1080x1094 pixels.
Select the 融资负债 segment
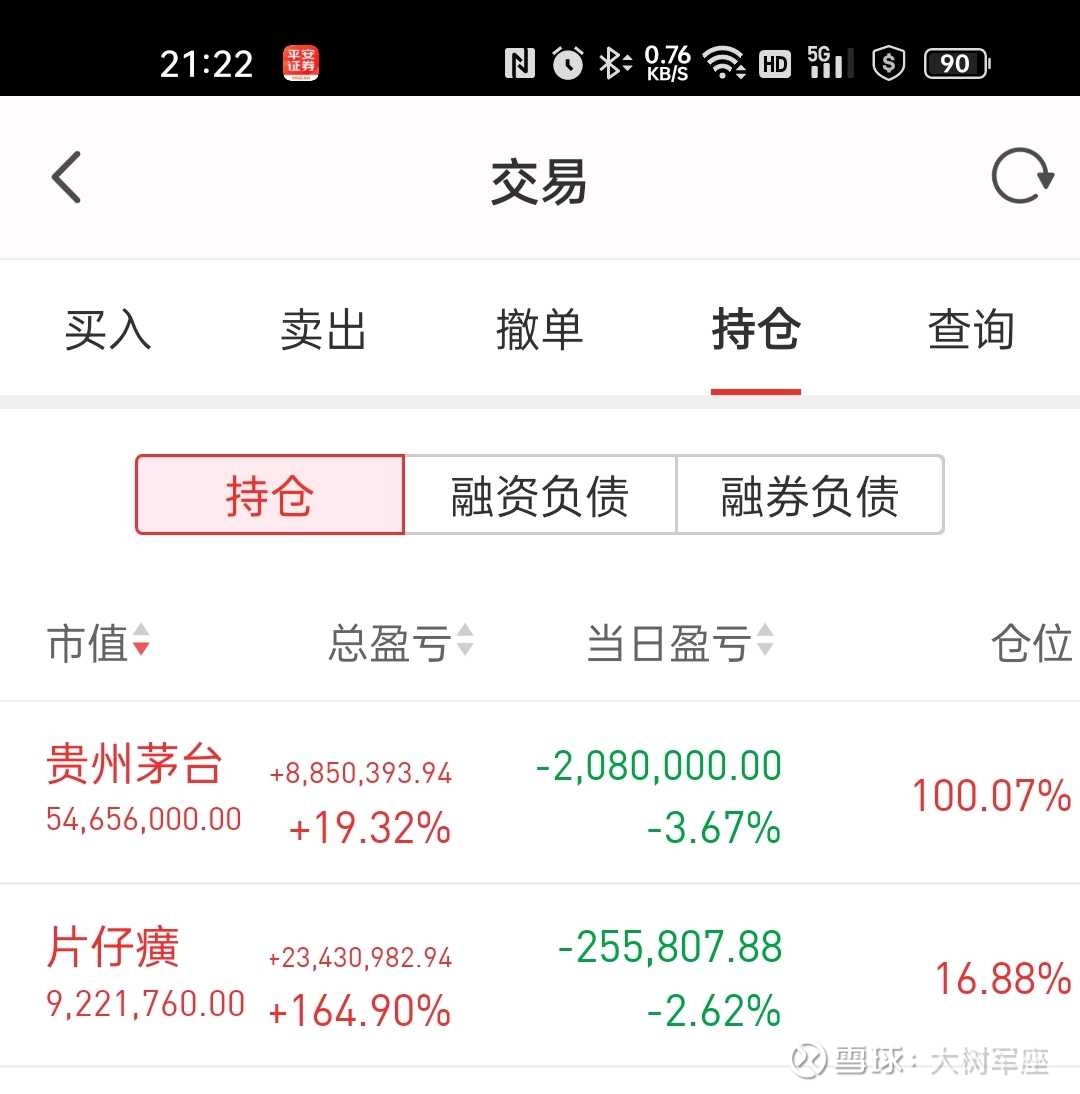pos(540,495)
